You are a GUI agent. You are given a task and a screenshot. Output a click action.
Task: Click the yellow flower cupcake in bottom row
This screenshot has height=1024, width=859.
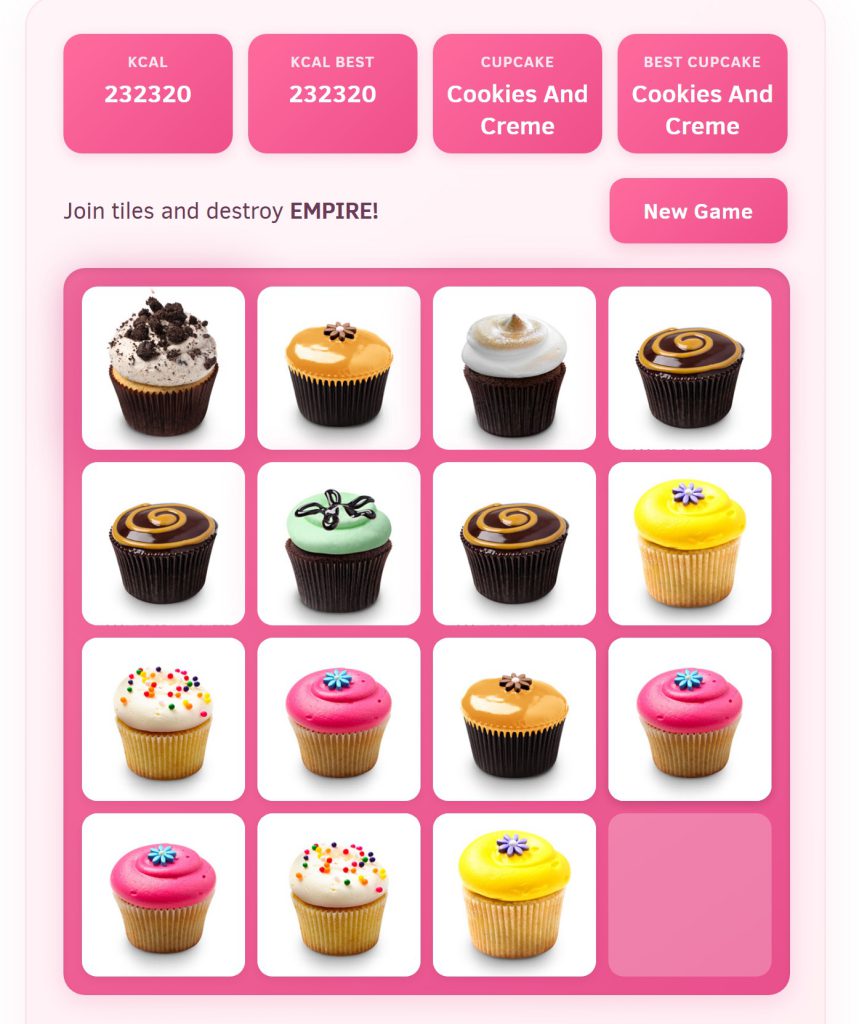coord(516,895)
